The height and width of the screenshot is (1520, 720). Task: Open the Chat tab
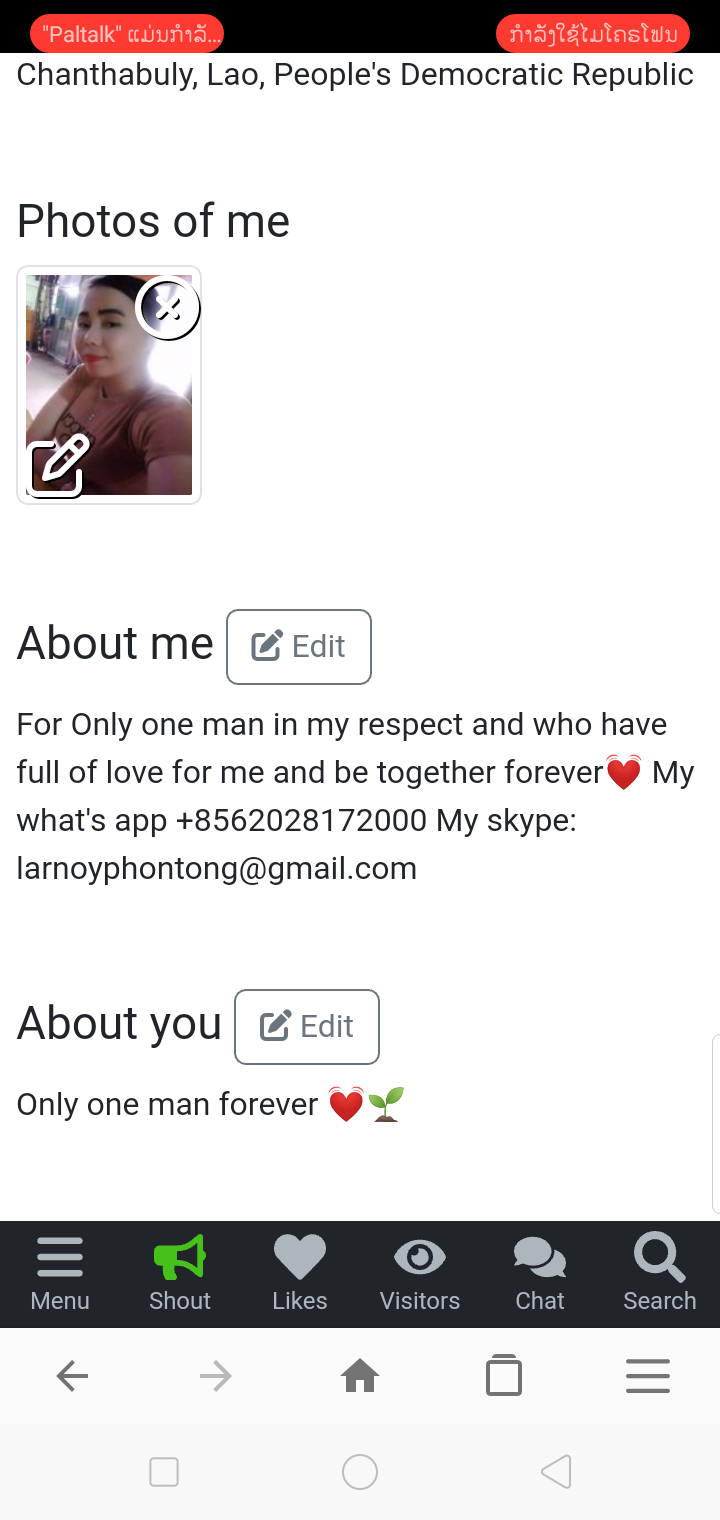(x=540, y=1274)
